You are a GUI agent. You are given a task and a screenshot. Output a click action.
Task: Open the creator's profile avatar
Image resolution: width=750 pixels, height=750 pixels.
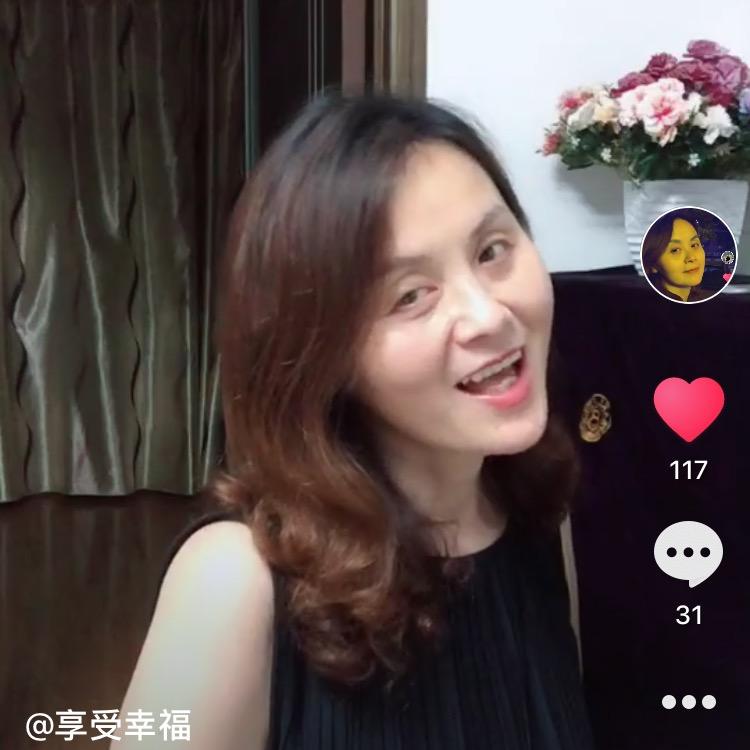[688, 255]
